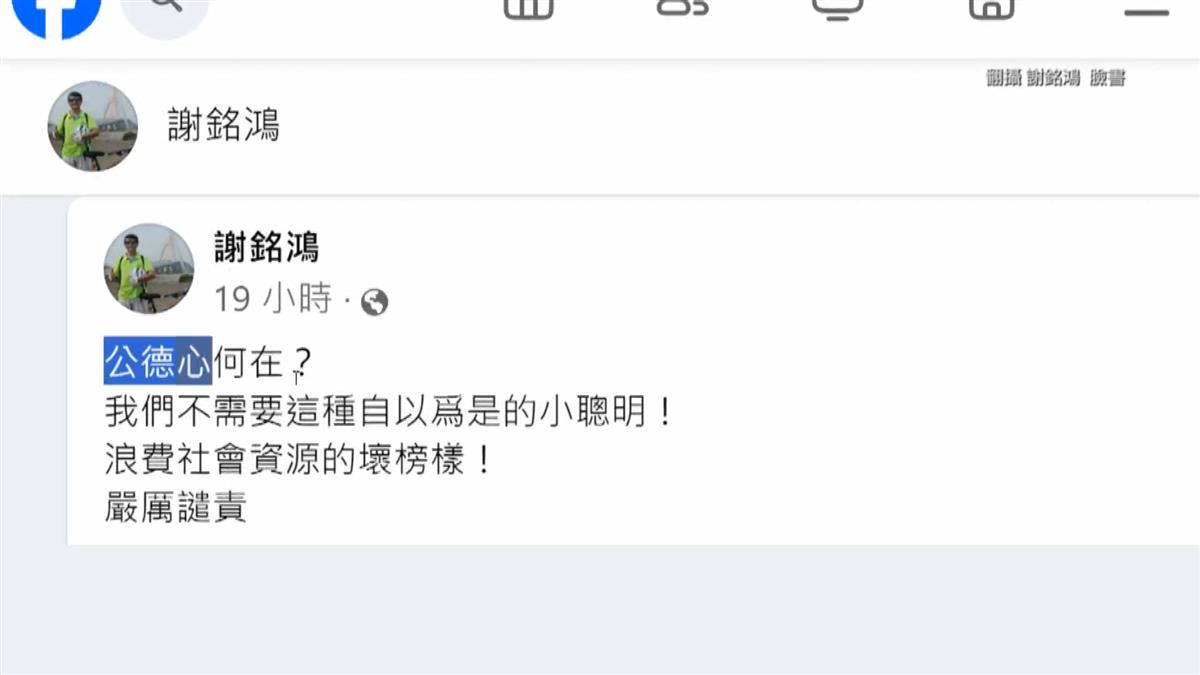Open the Marketplace tab icon
This screenshot has height=675, width=1200.
click(x=991, y=7)
